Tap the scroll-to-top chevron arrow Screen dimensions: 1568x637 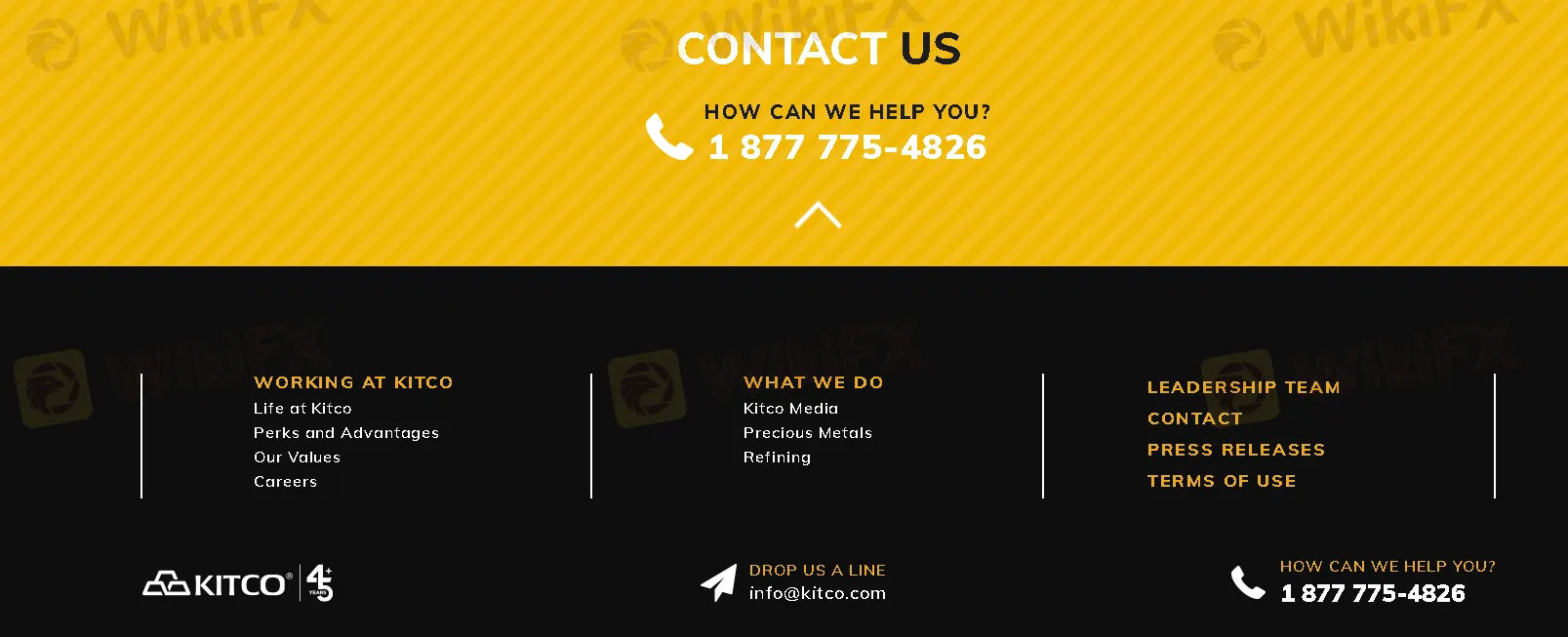tap(818, 215)
